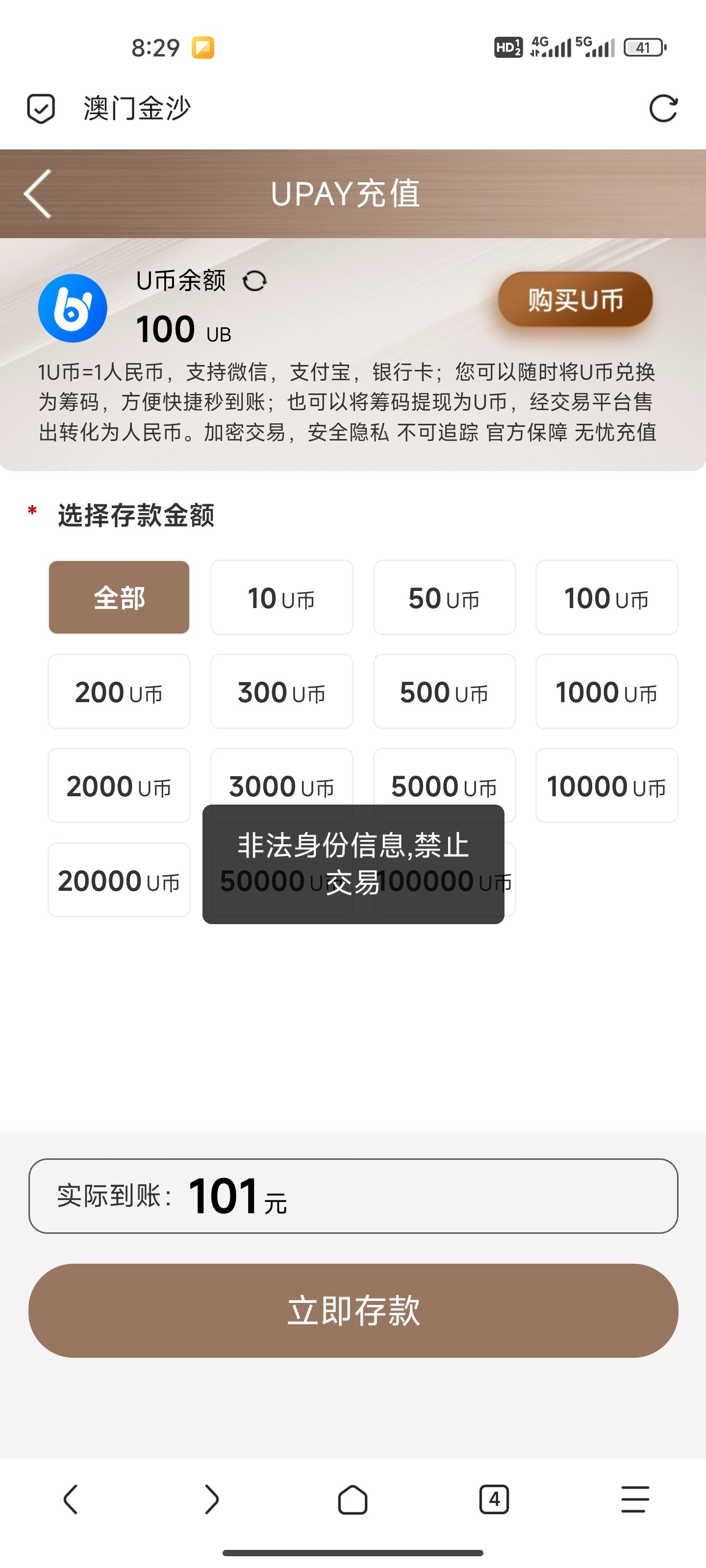Tap the browser back arrow at the bottom

[x=71, y=1499]
